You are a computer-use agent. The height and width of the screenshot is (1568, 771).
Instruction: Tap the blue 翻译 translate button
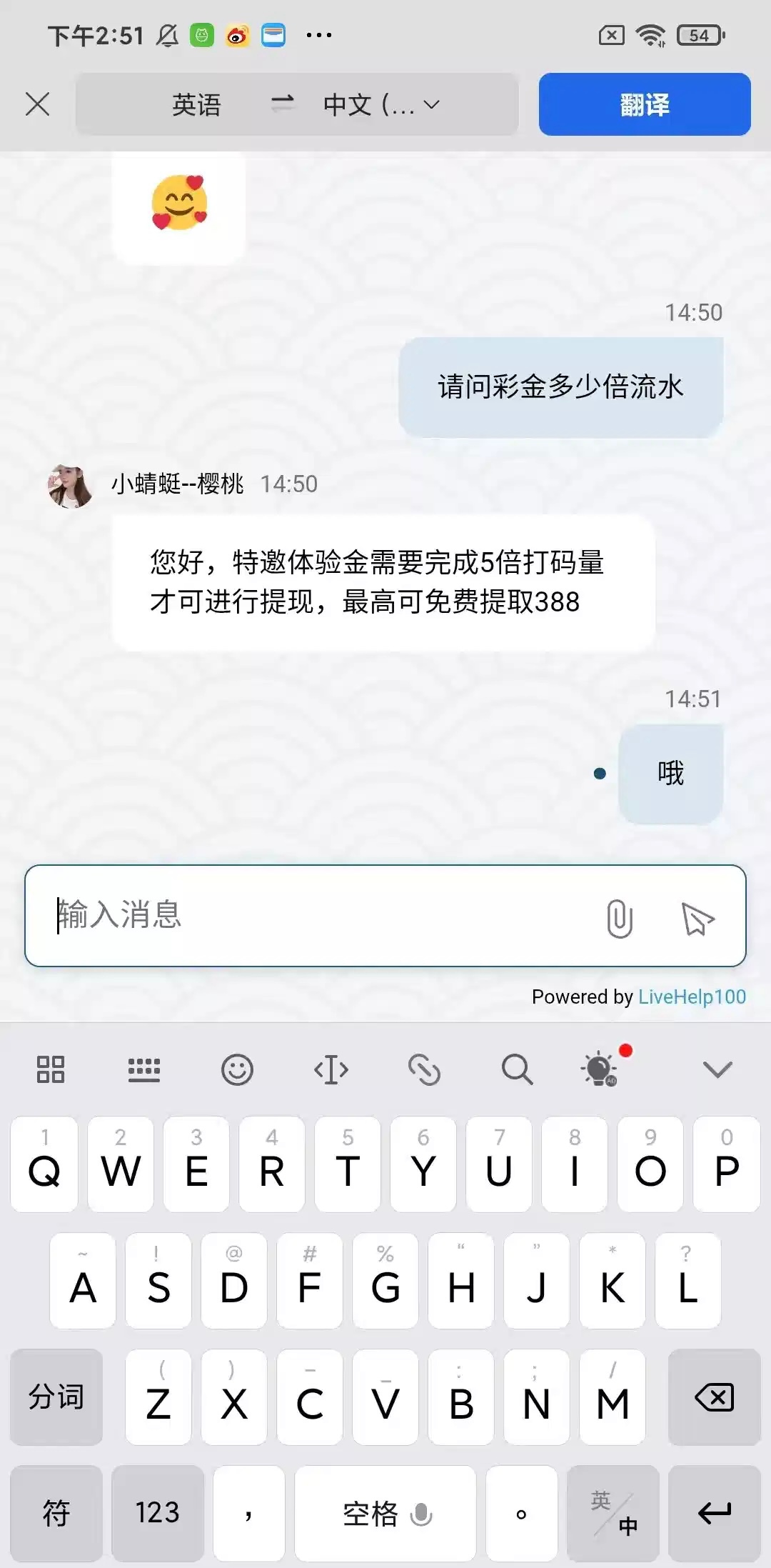[644, 104]
